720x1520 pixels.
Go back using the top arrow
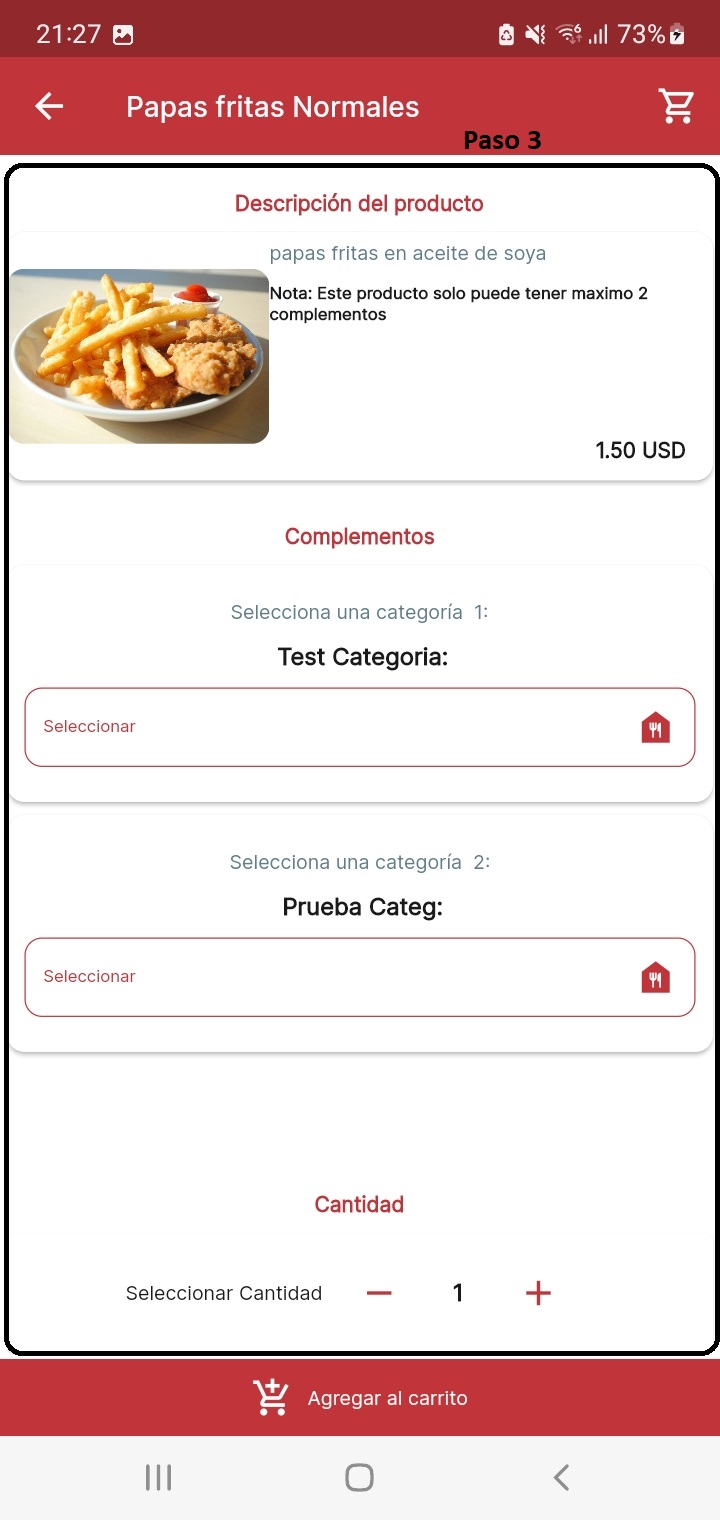pos(49,106)
